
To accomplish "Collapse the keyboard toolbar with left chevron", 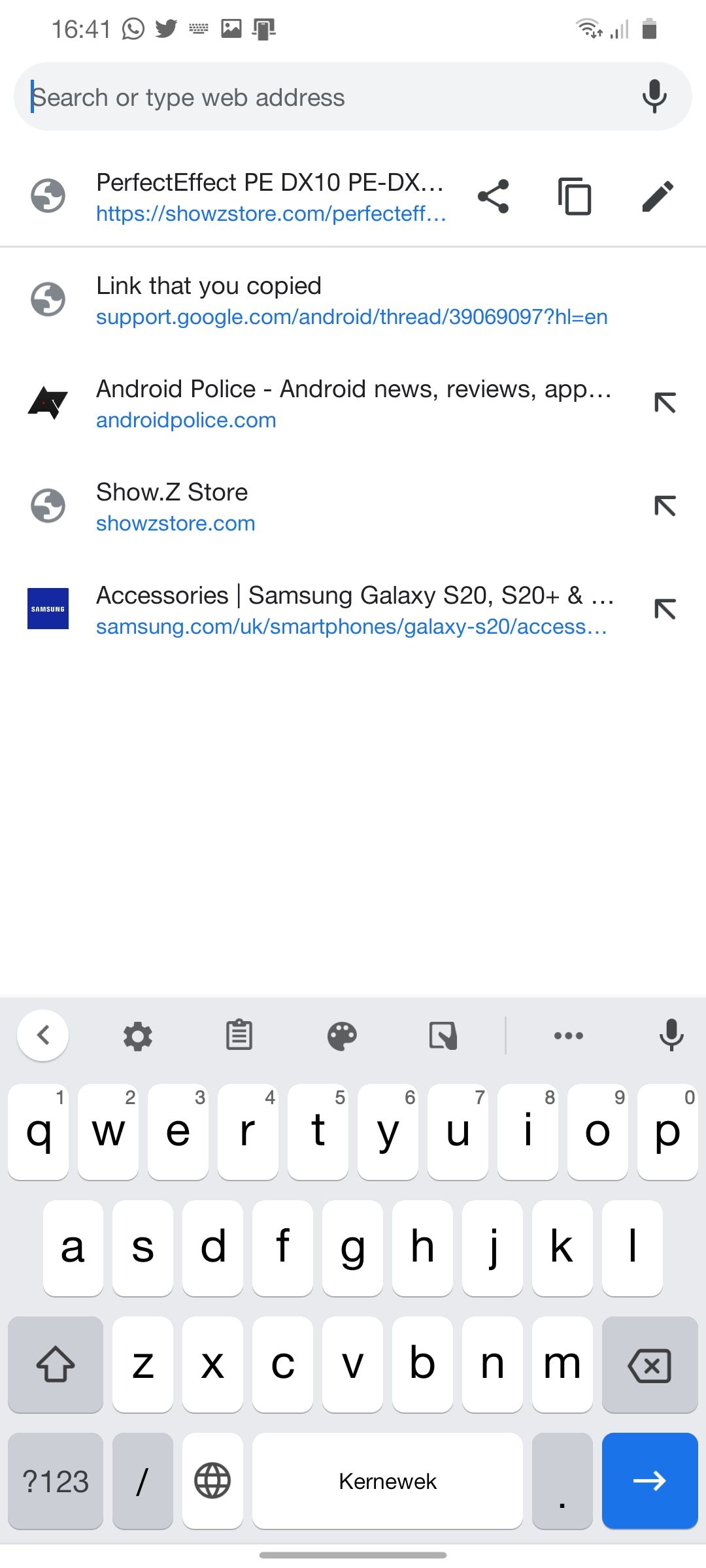I will 43,1035.
